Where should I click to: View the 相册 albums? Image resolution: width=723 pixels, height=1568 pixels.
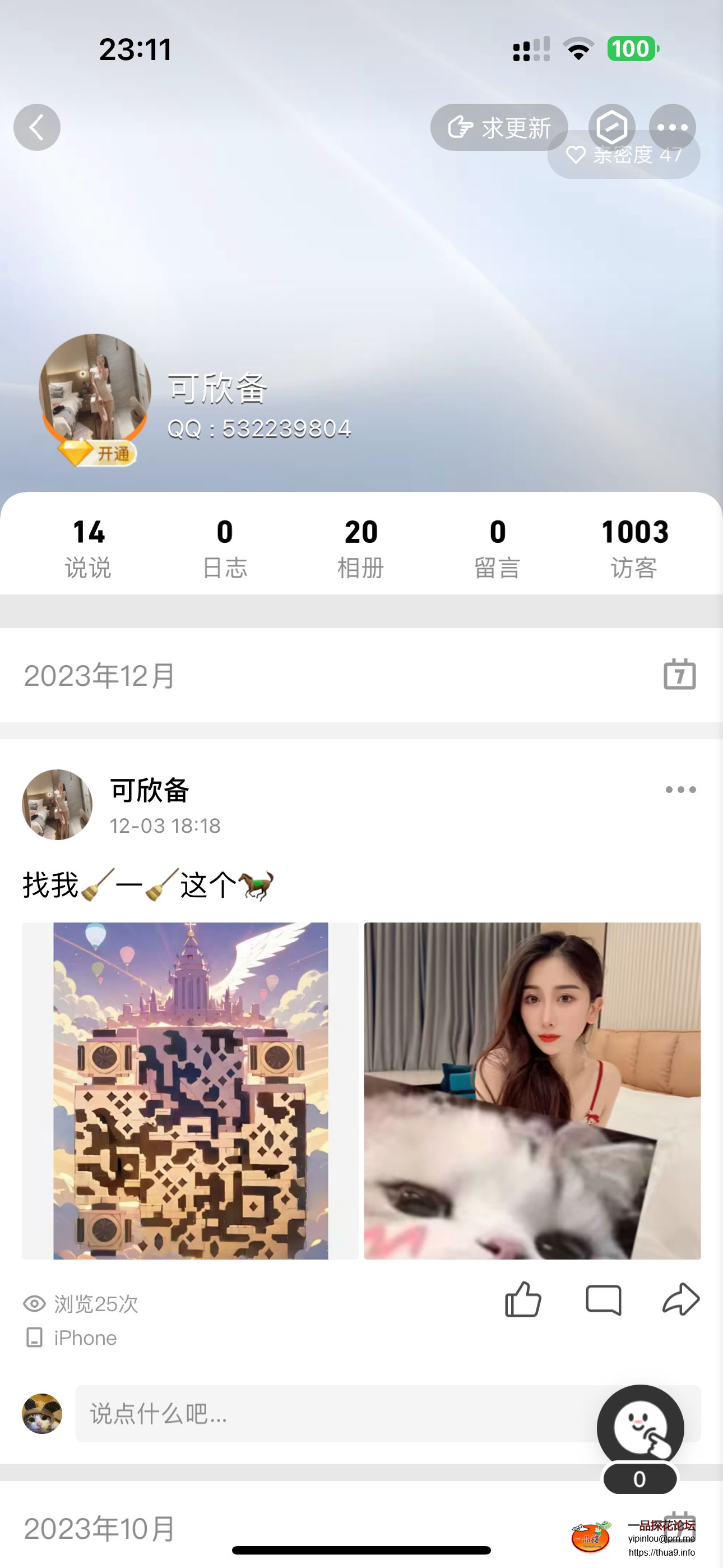[361, 547]
